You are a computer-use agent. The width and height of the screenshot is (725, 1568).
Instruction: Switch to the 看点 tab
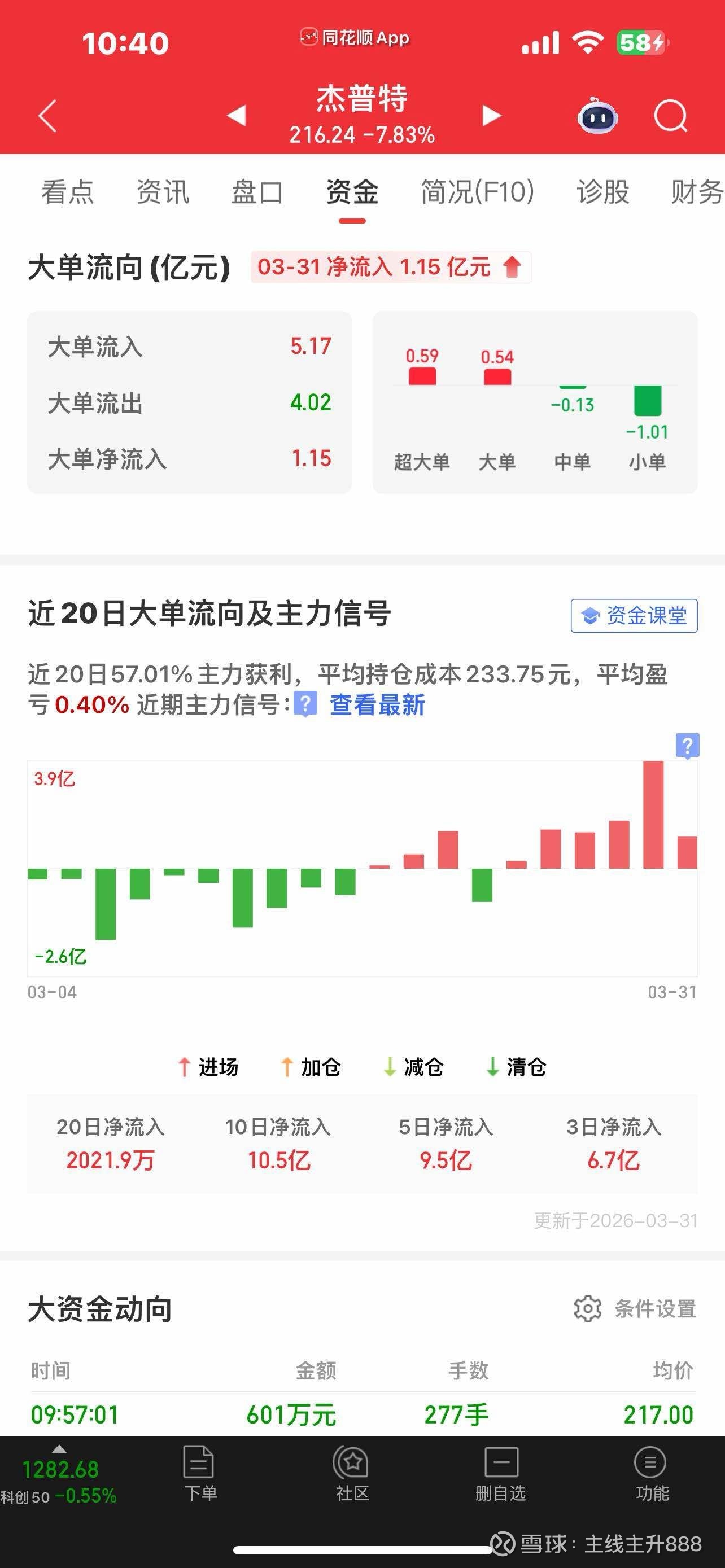click(68, 192)
